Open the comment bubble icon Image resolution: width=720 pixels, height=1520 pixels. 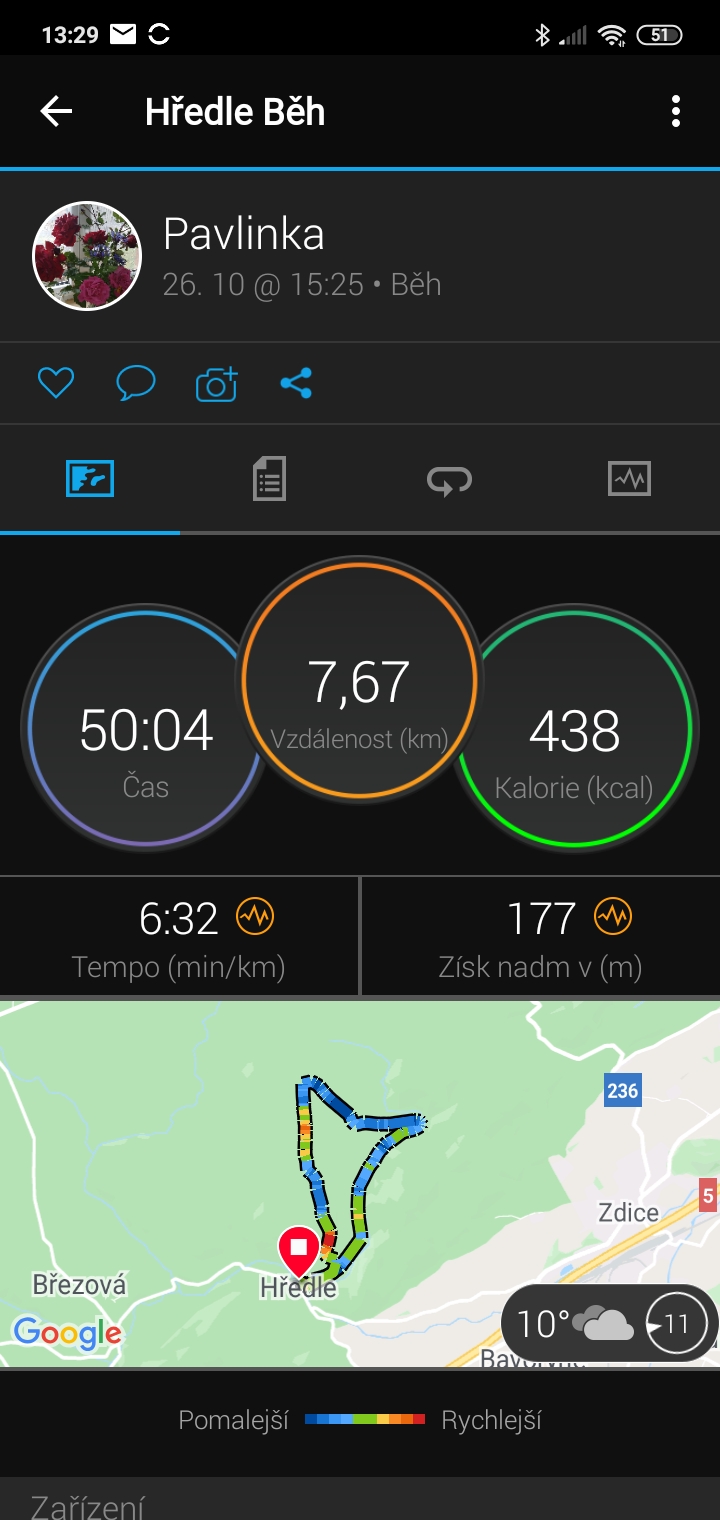pos(136,383)
